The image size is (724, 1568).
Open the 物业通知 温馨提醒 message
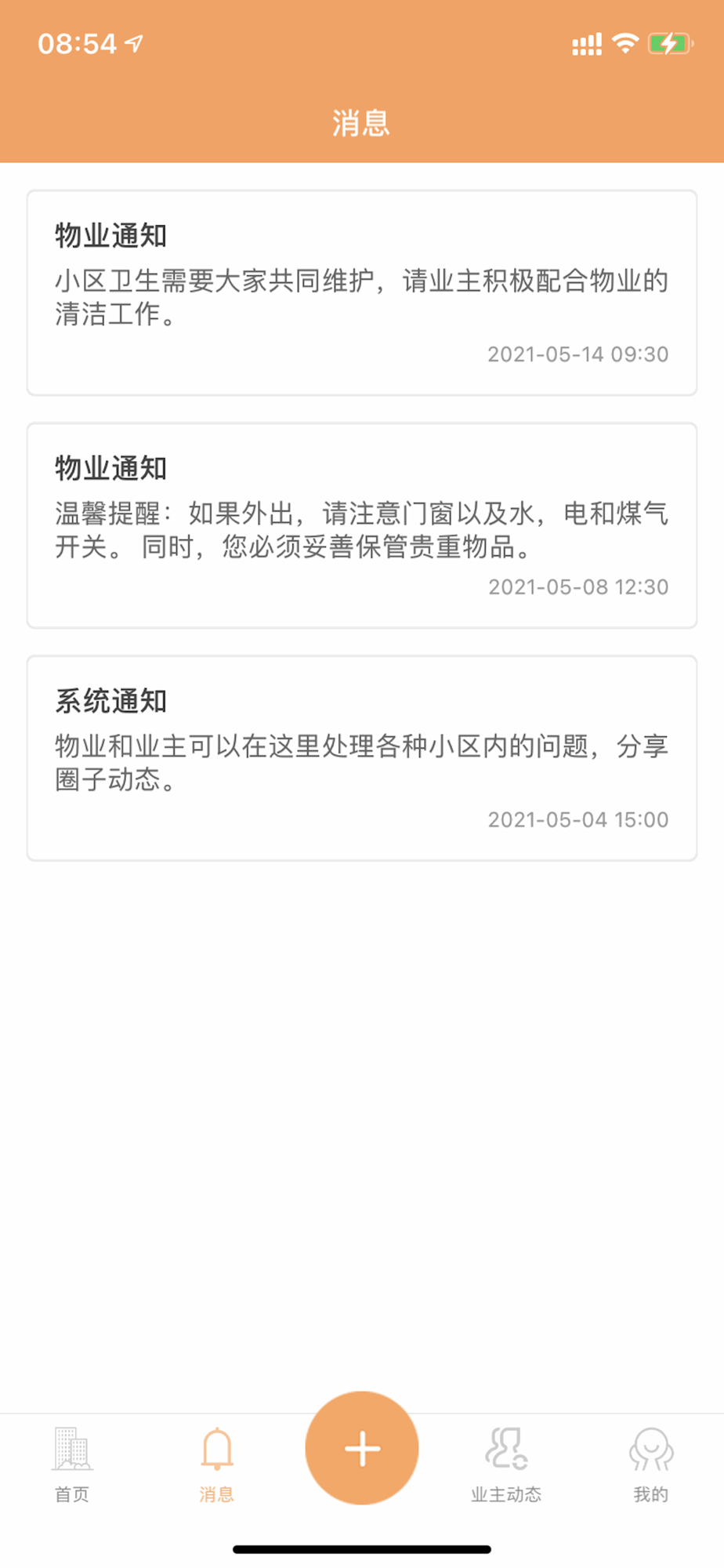(x=362, y=525)
